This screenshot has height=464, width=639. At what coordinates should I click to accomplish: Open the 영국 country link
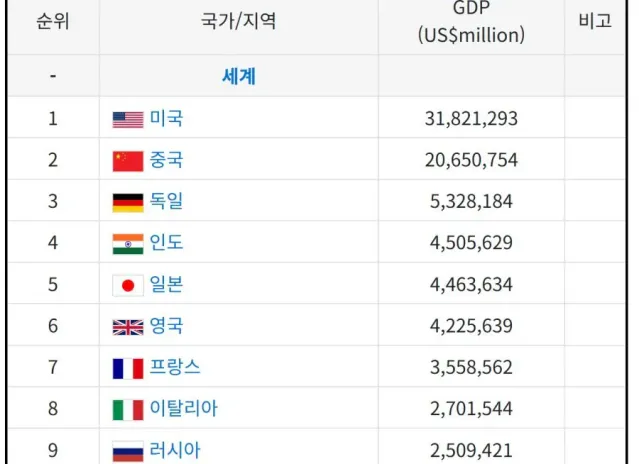(x=166, y=326)
